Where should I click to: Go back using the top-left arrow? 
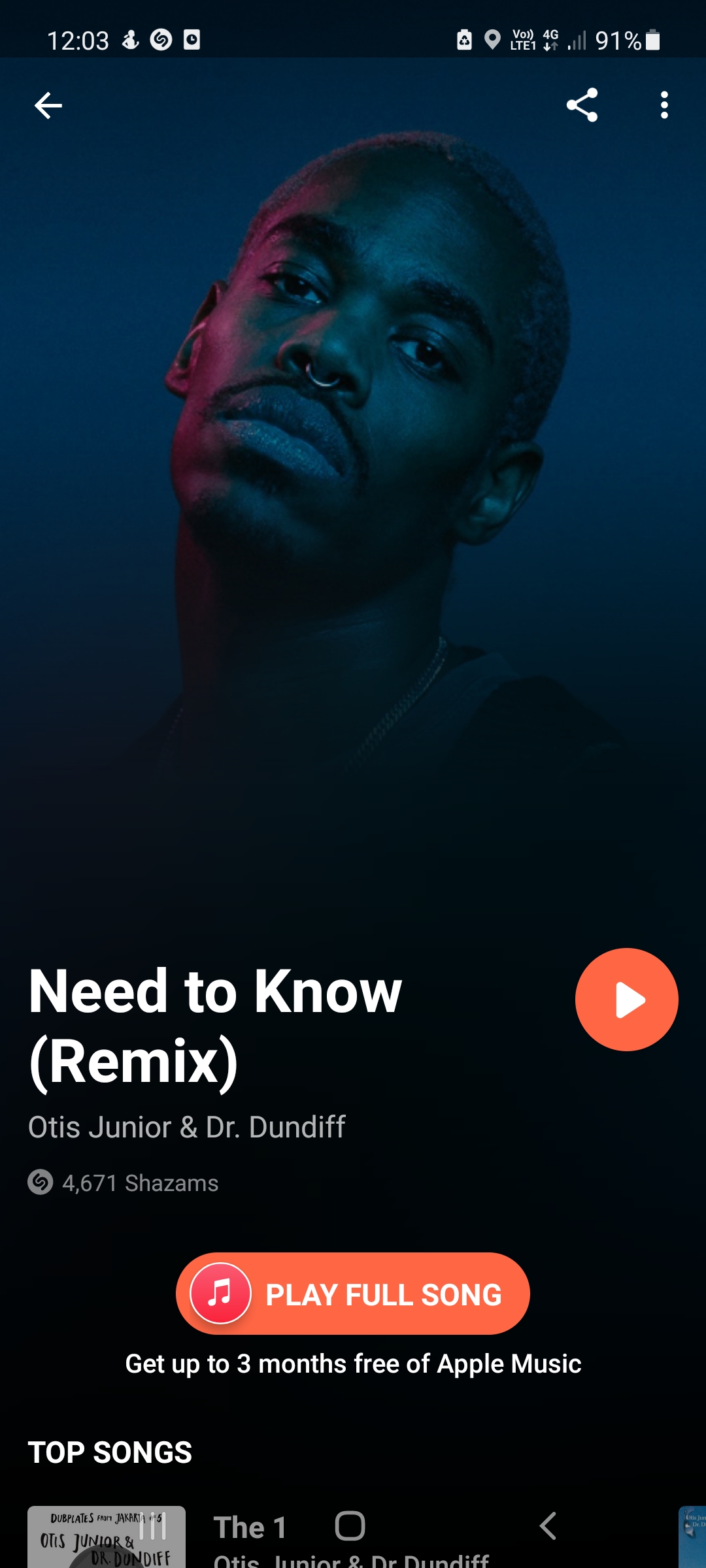click(x=48, y=105)
